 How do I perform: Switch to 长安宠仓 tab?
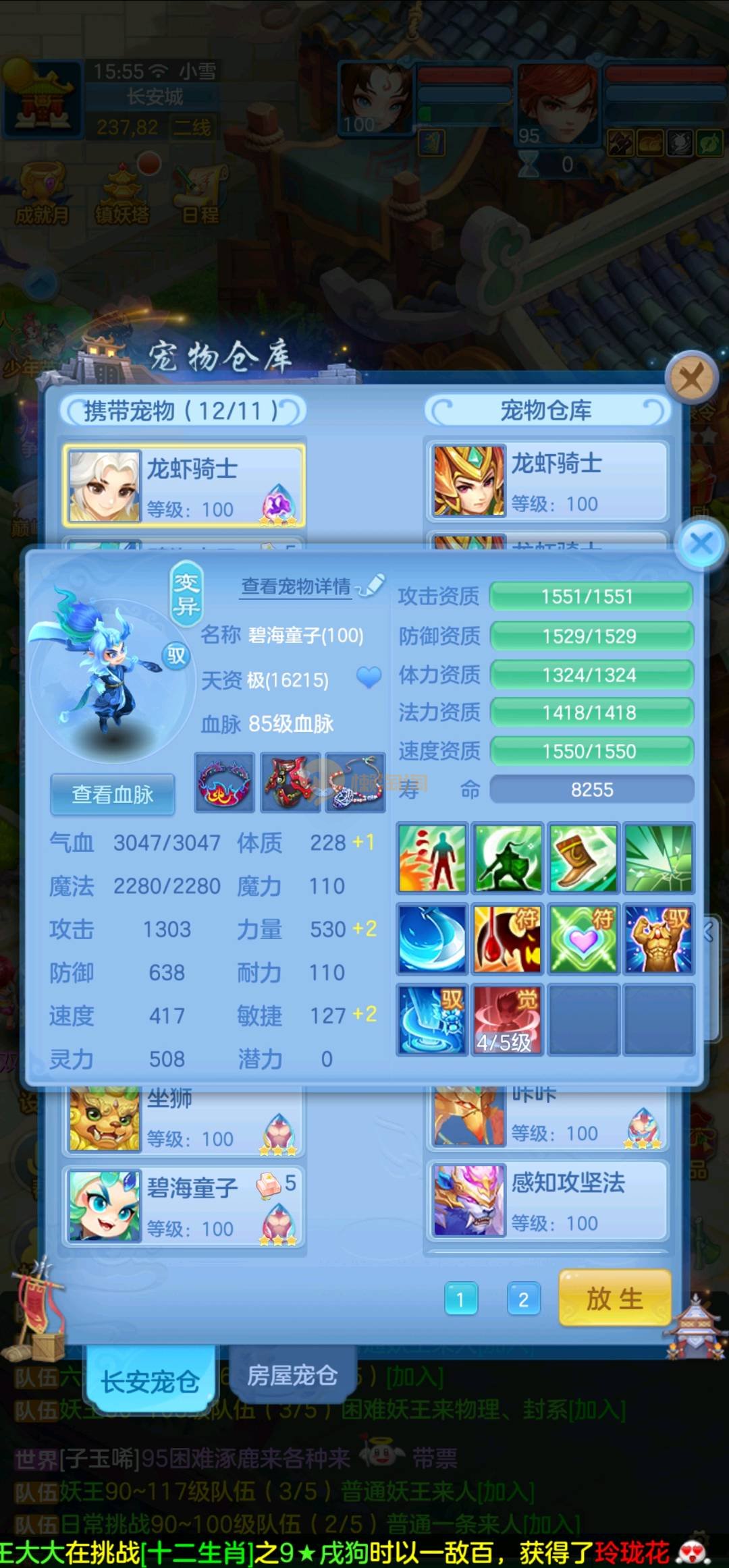(x=150, y=1382)
